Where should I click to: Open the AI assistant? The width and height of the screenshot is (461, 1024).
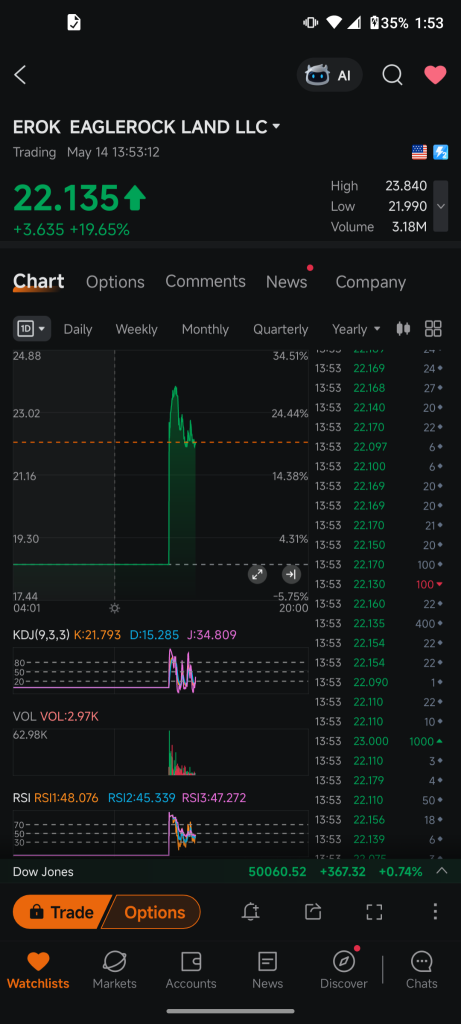329,75
